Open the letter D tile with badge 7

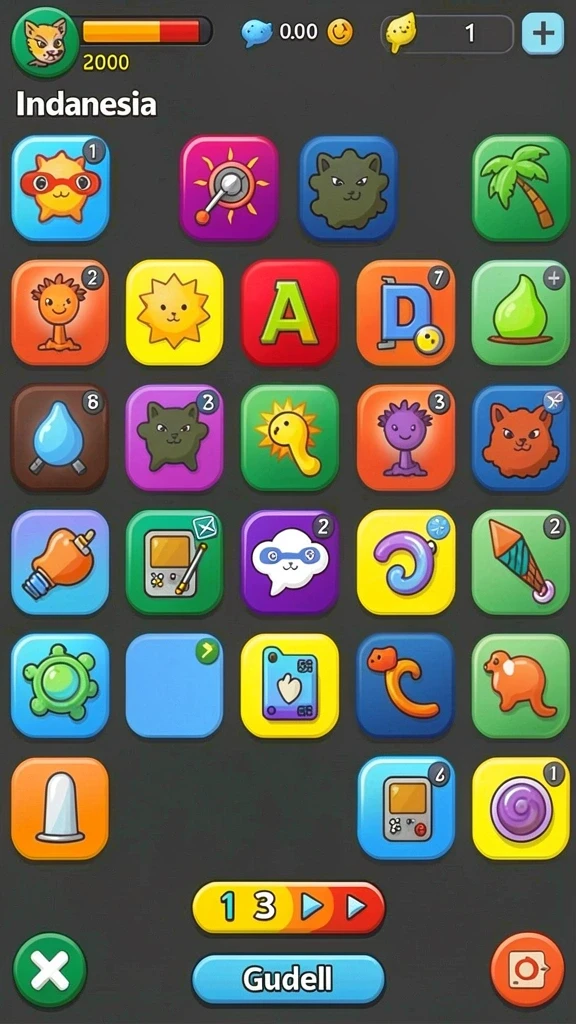pos(406,312)
